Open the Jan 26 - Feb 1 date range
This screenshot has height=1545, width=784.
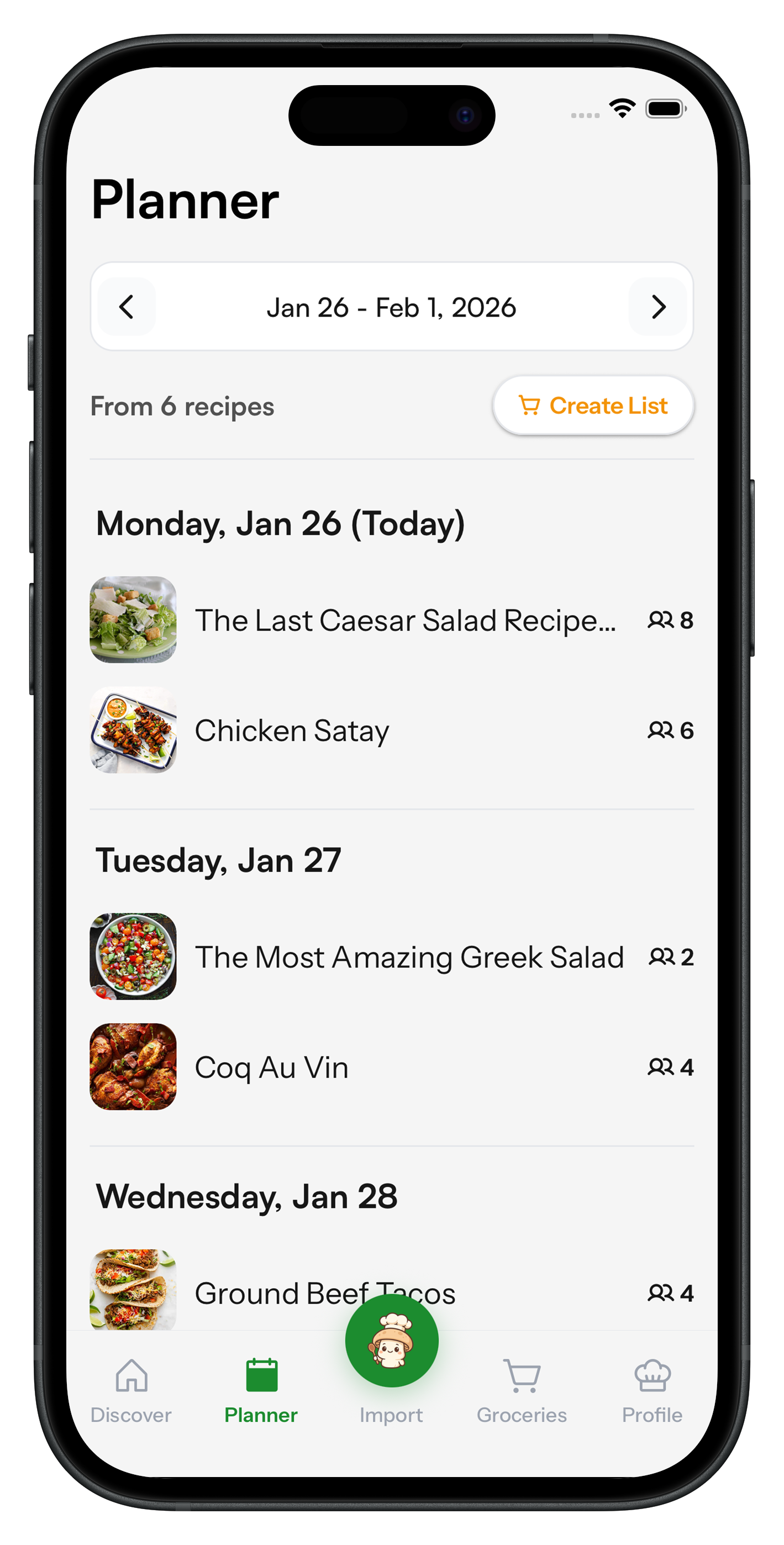pyautogui.click(x=392, y=307)
